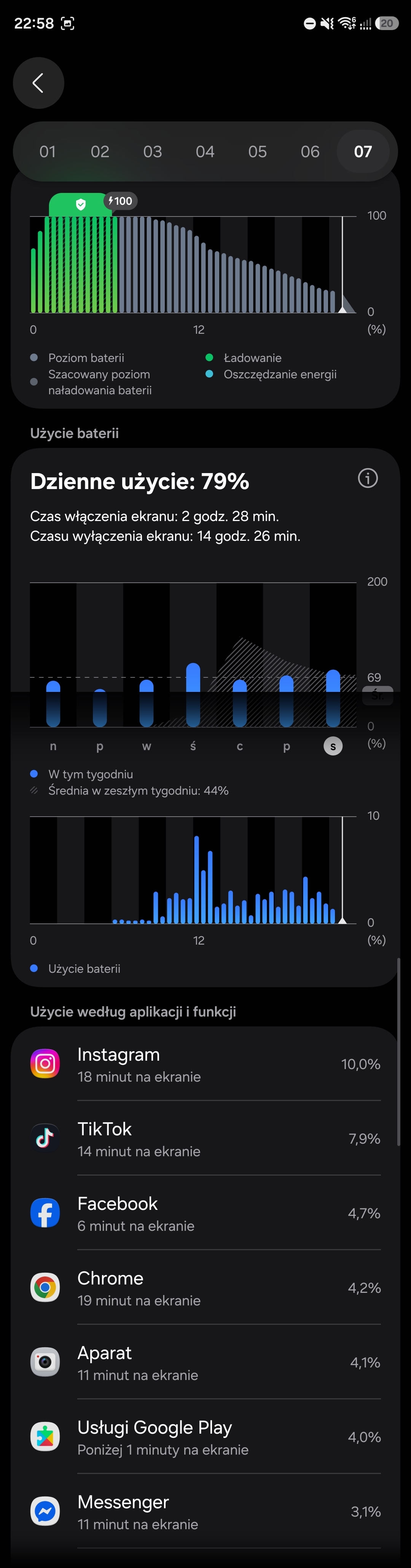Open Chrome battery usage details
This screenshot has height=1568, width=411.
[x=205, y=1288]
